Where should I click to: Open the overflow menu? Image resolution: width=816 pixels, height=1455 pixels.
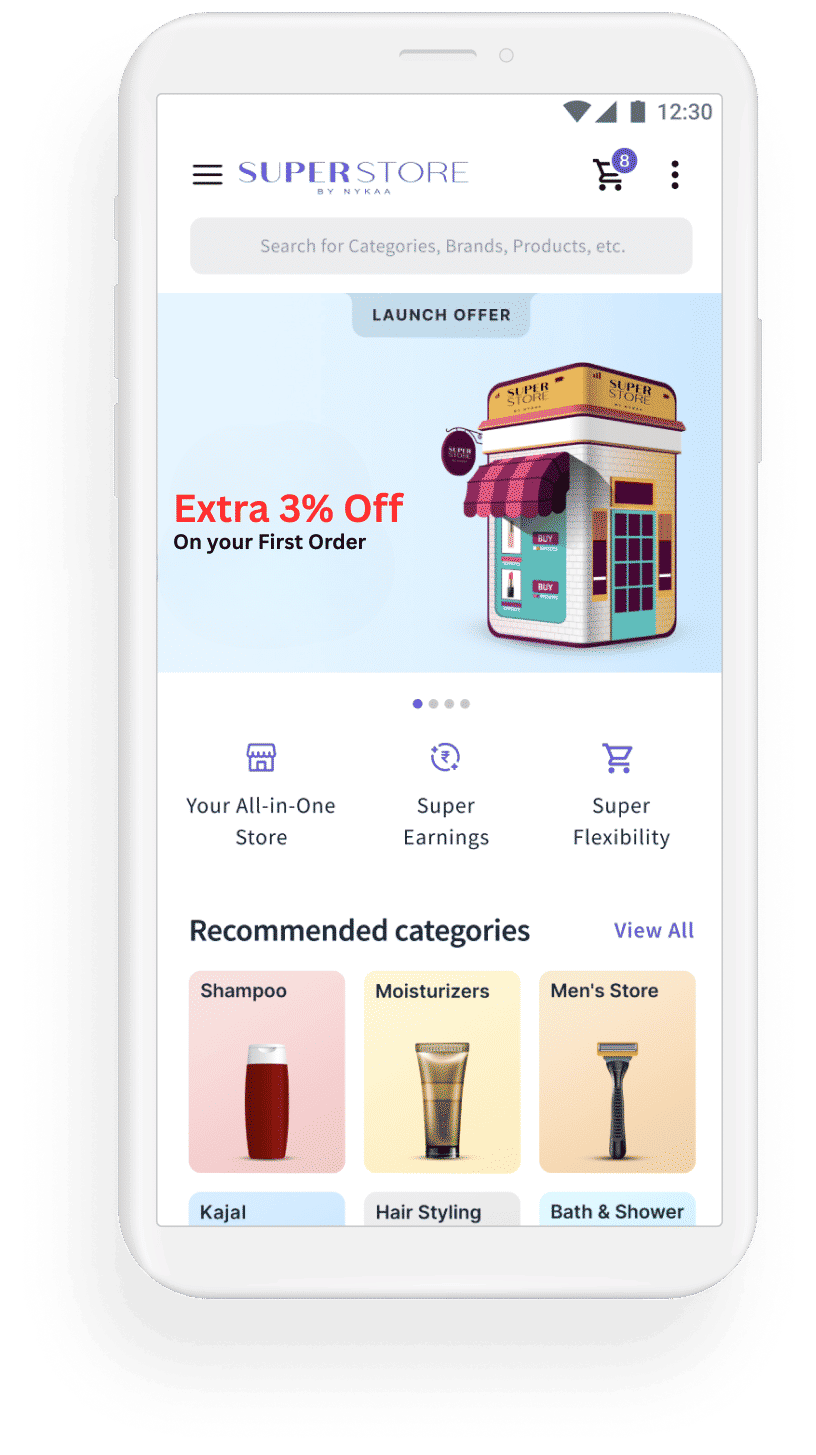(675, 175)
